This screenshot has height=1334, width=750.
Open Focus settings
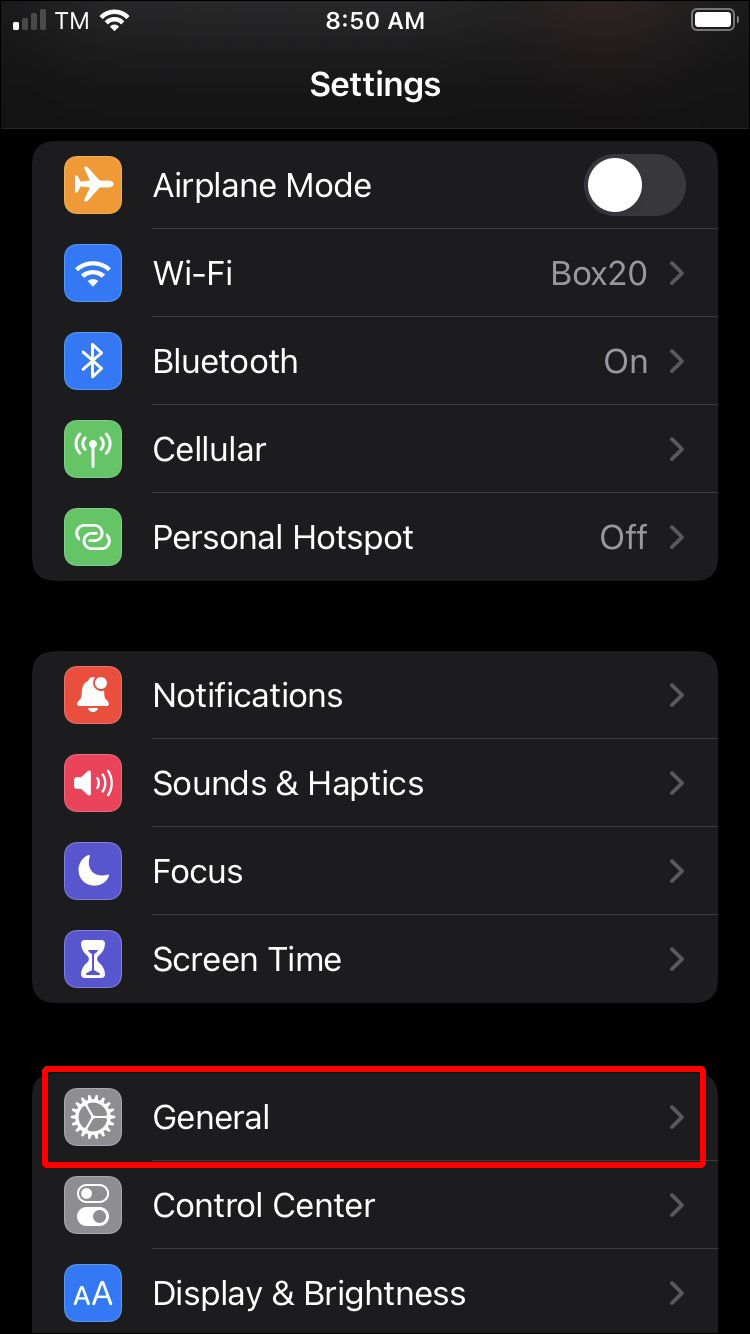[375, 871]
